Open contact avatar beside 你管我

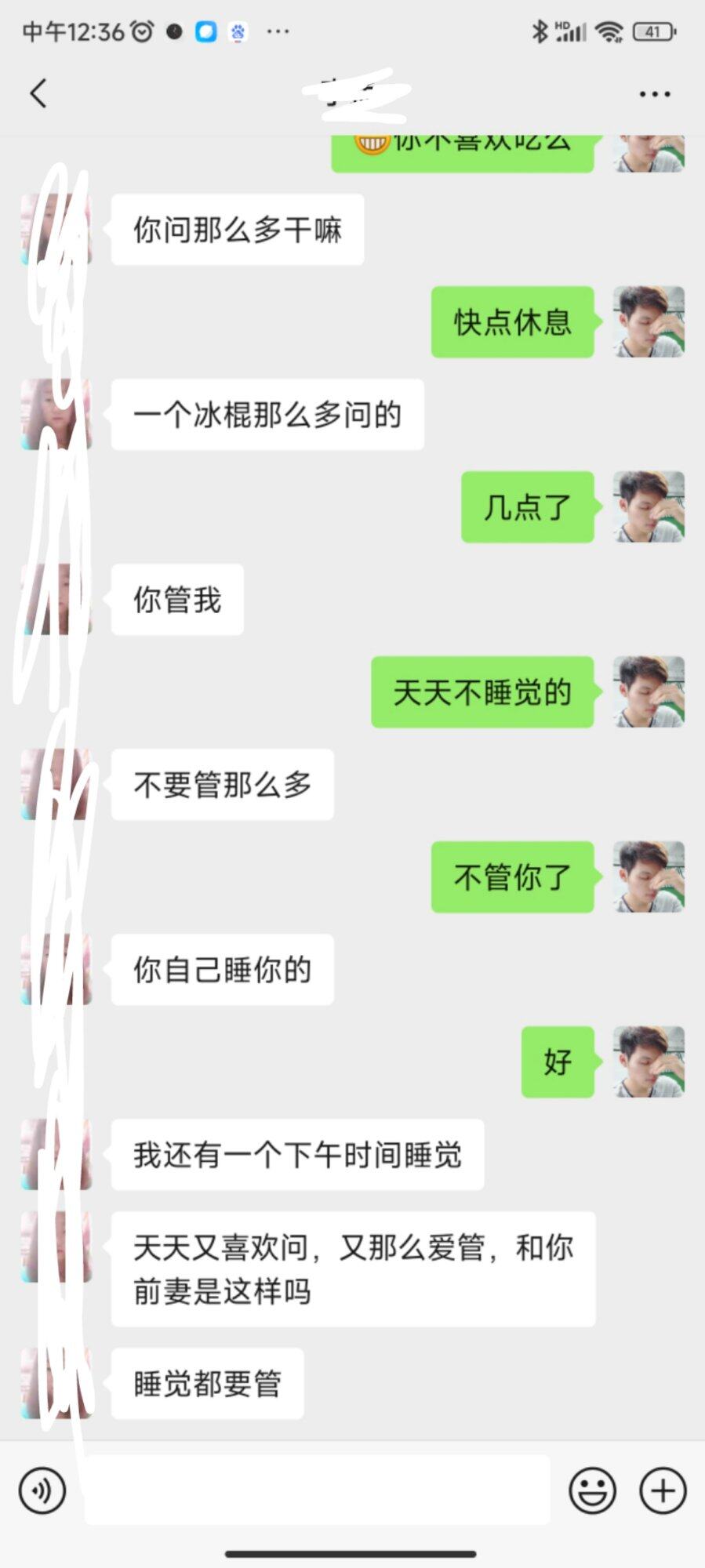point(56,600)
